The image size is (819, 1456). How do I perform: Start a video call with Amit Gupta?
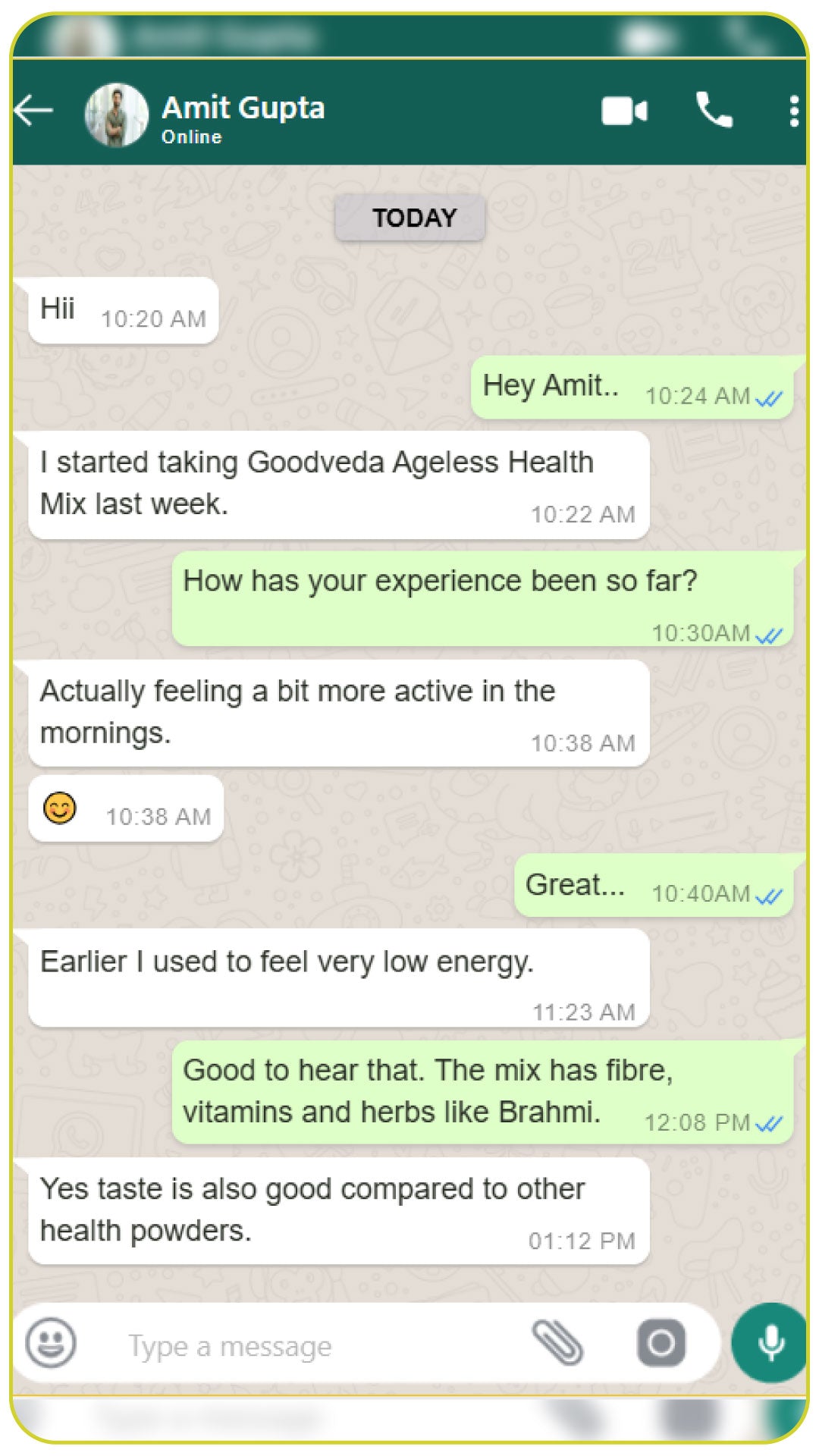point(623,110)
